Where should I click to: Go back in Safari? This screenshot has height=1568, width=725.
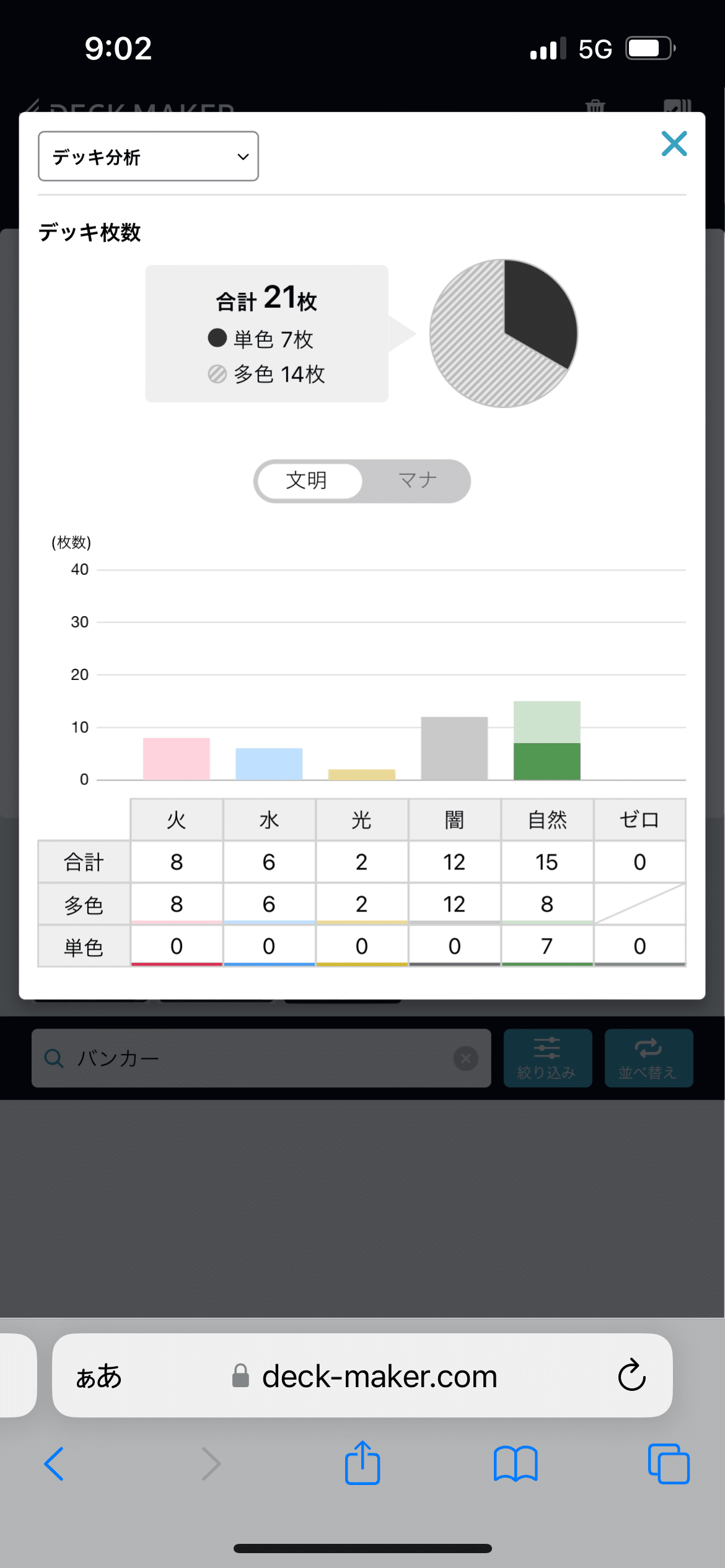tap(54, 1464)
